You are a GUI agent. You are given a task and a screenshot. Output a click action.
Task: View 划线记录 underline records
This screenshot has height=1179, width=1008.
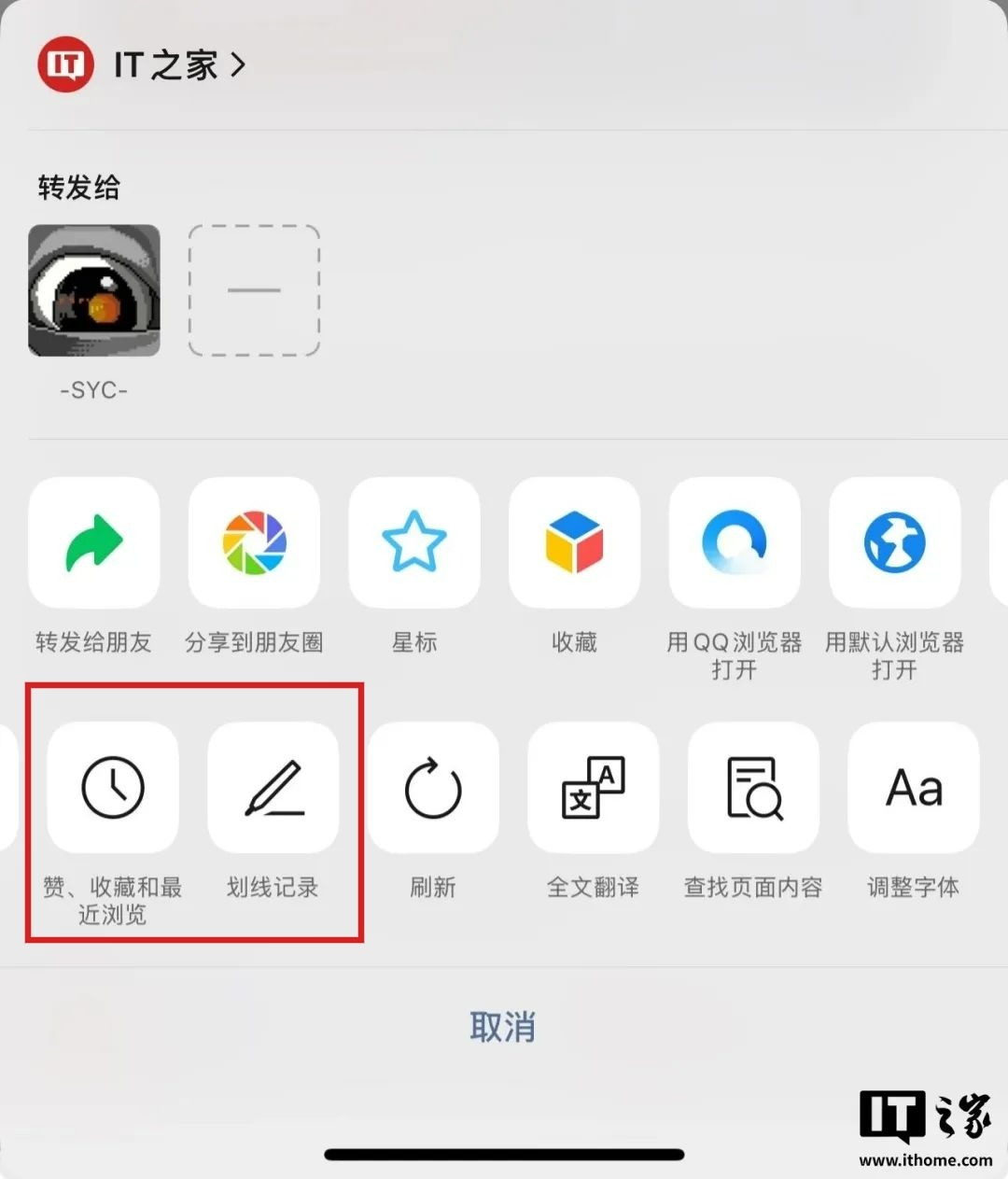(273, 787)
